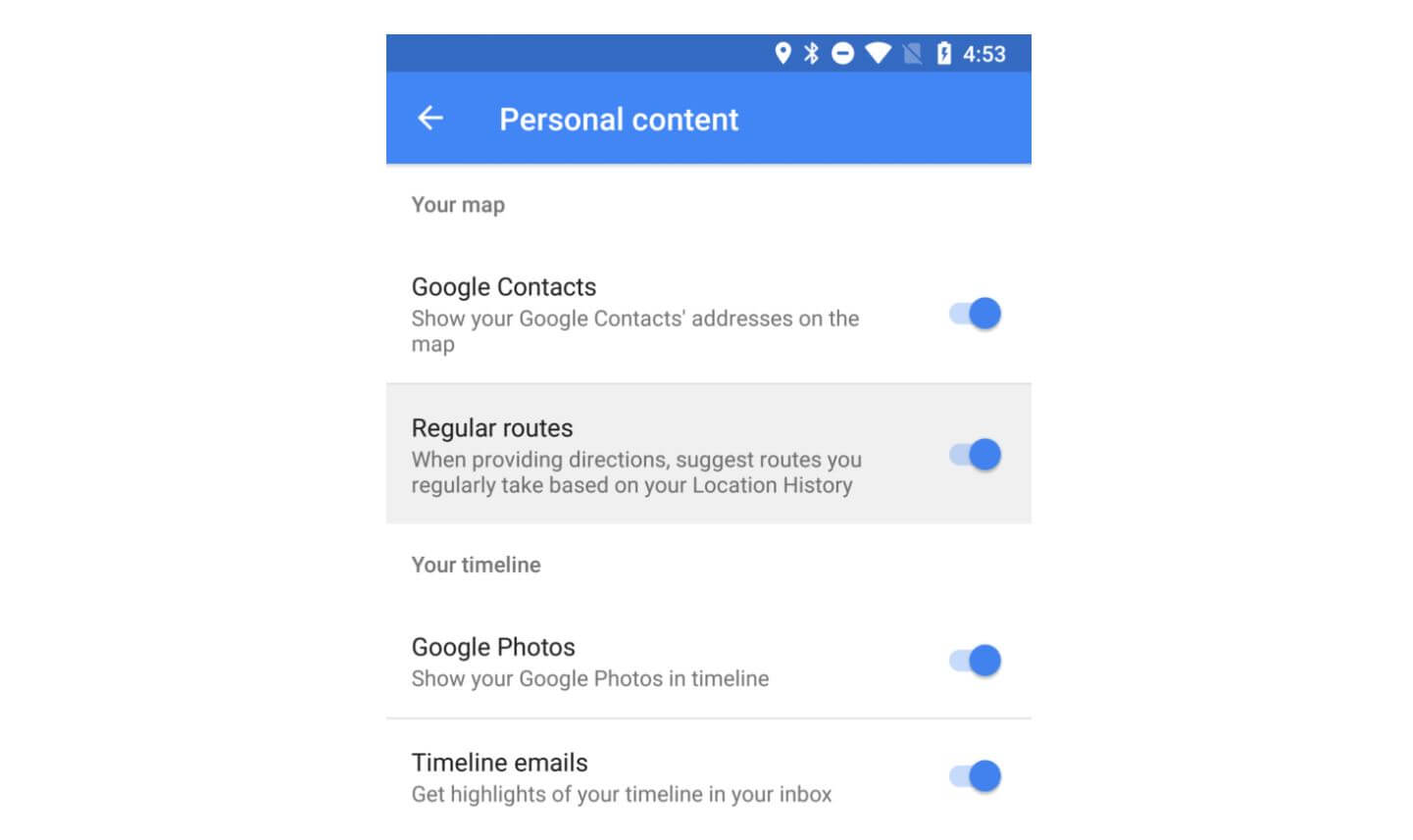Turn off the Google Contacts switch

[975, 314]
